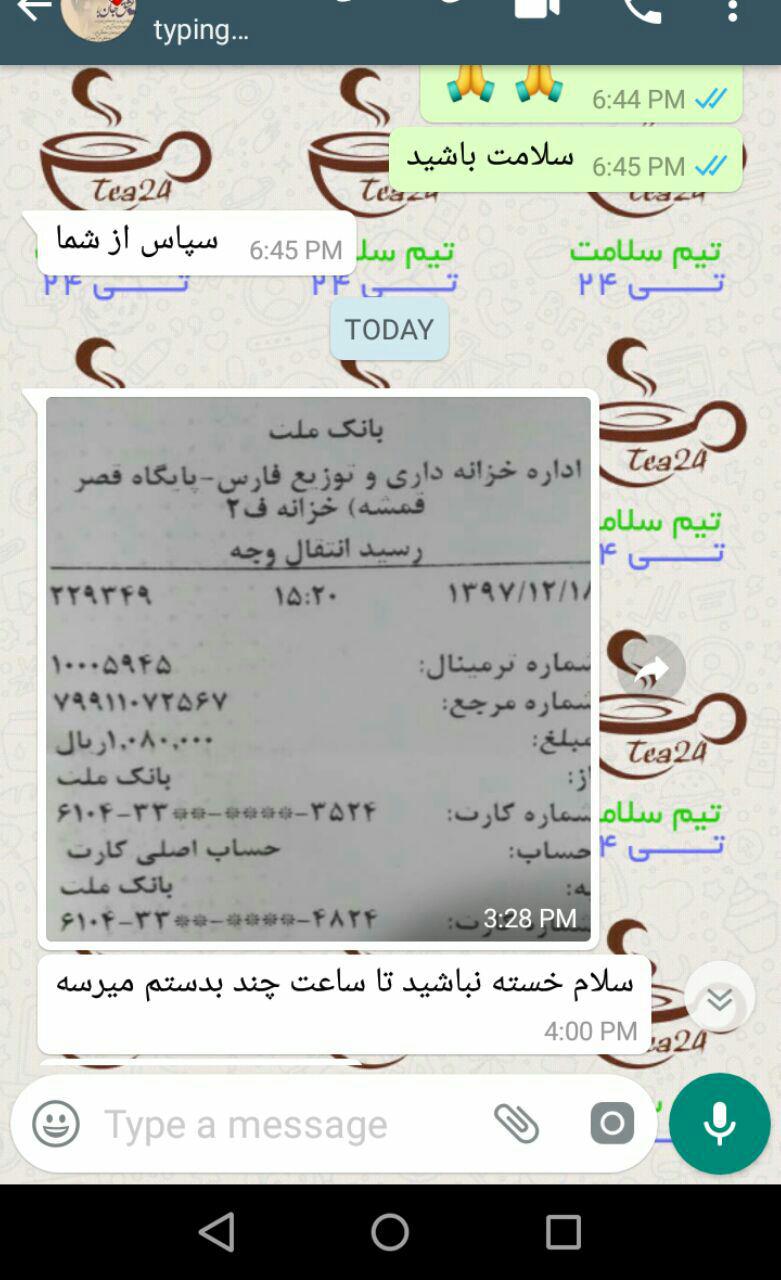Image resolution: width=781 pixels, height=1280 pixels.
Task: Open the overflow menu
Action: pyautogui.click(x=733, y=10)
